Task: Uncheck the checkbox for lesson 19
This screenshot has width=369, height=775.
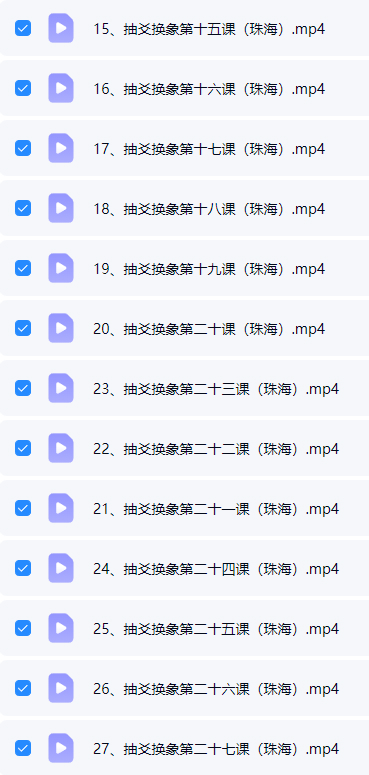Action: 23,268
